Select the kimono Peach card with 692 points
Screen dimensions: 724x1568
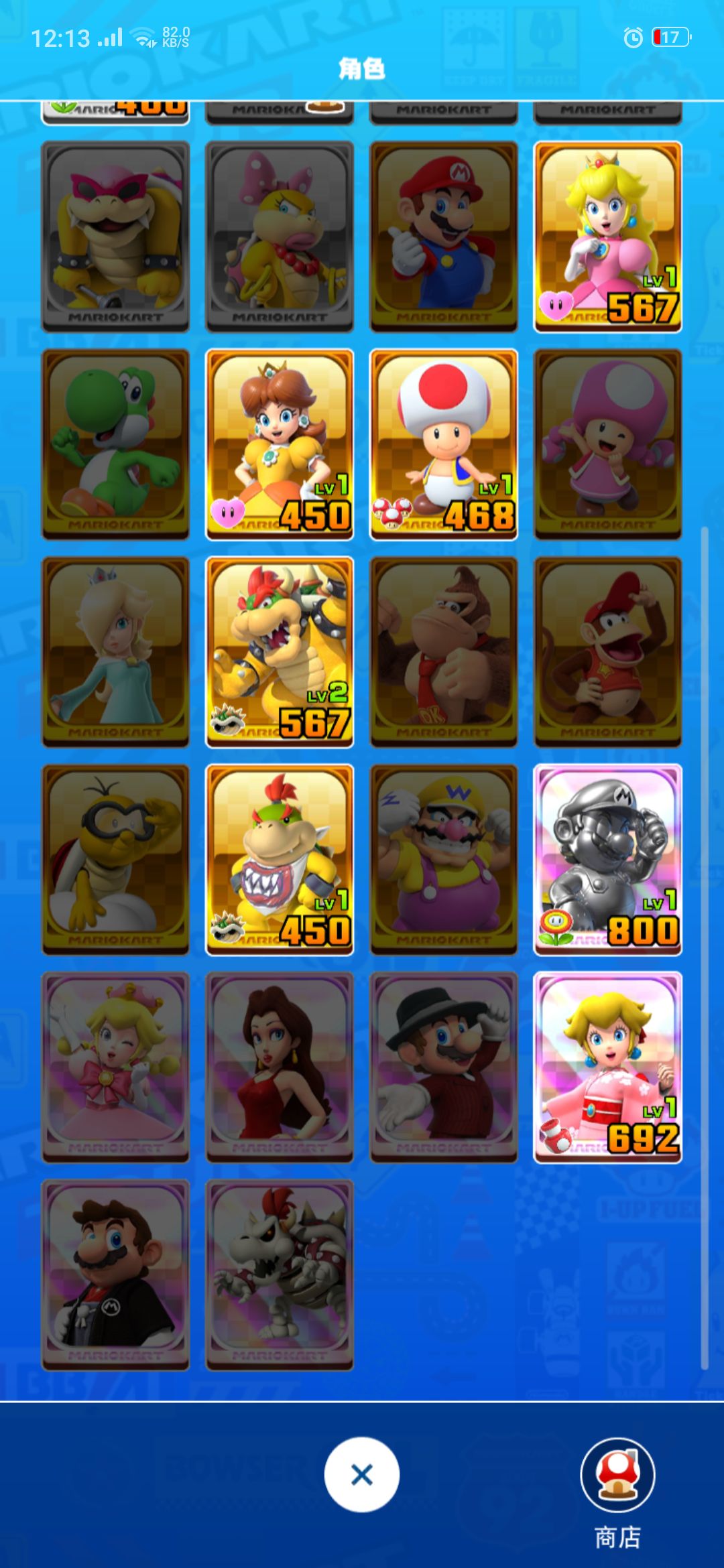coord(607,1067)
